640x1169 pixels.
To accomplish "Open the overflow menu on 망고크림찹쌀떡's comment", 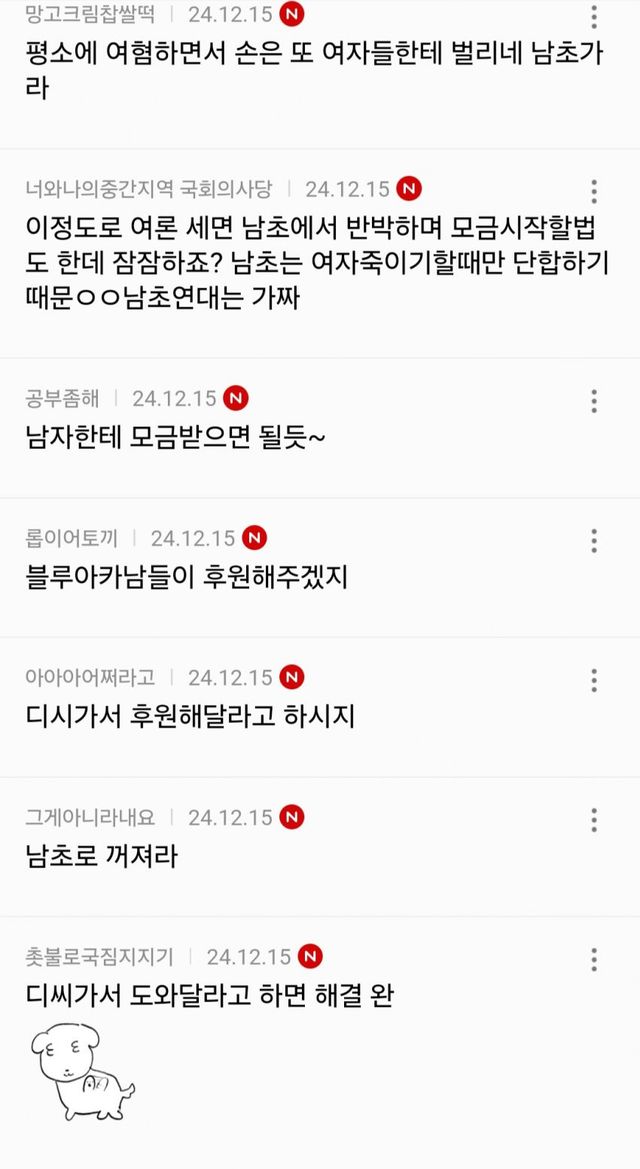I will click(594, 17).
